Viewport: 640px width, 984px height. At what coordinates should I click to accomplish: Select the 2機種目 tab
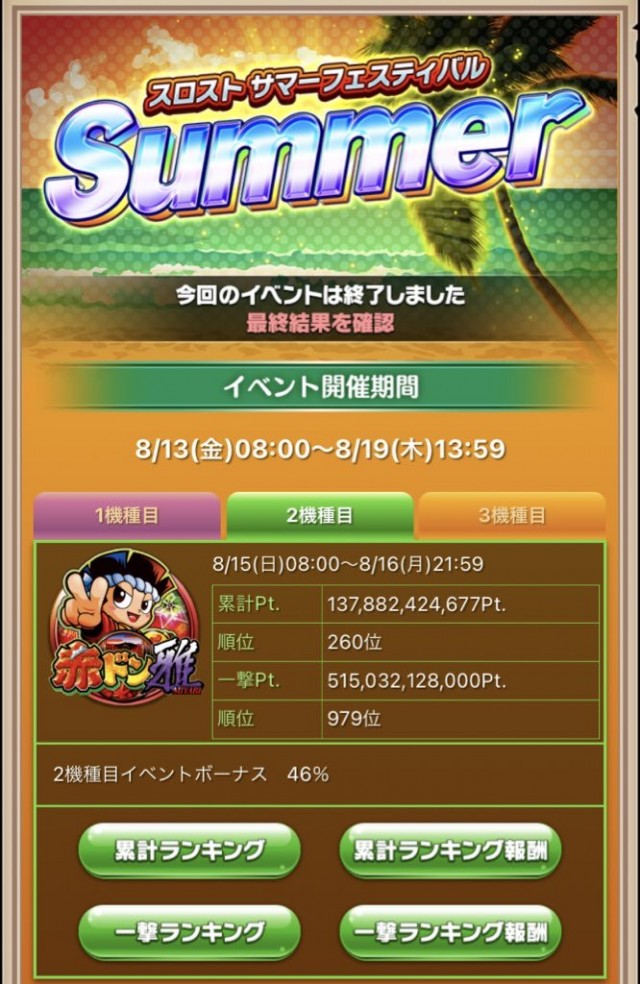[x=320, y=516]
